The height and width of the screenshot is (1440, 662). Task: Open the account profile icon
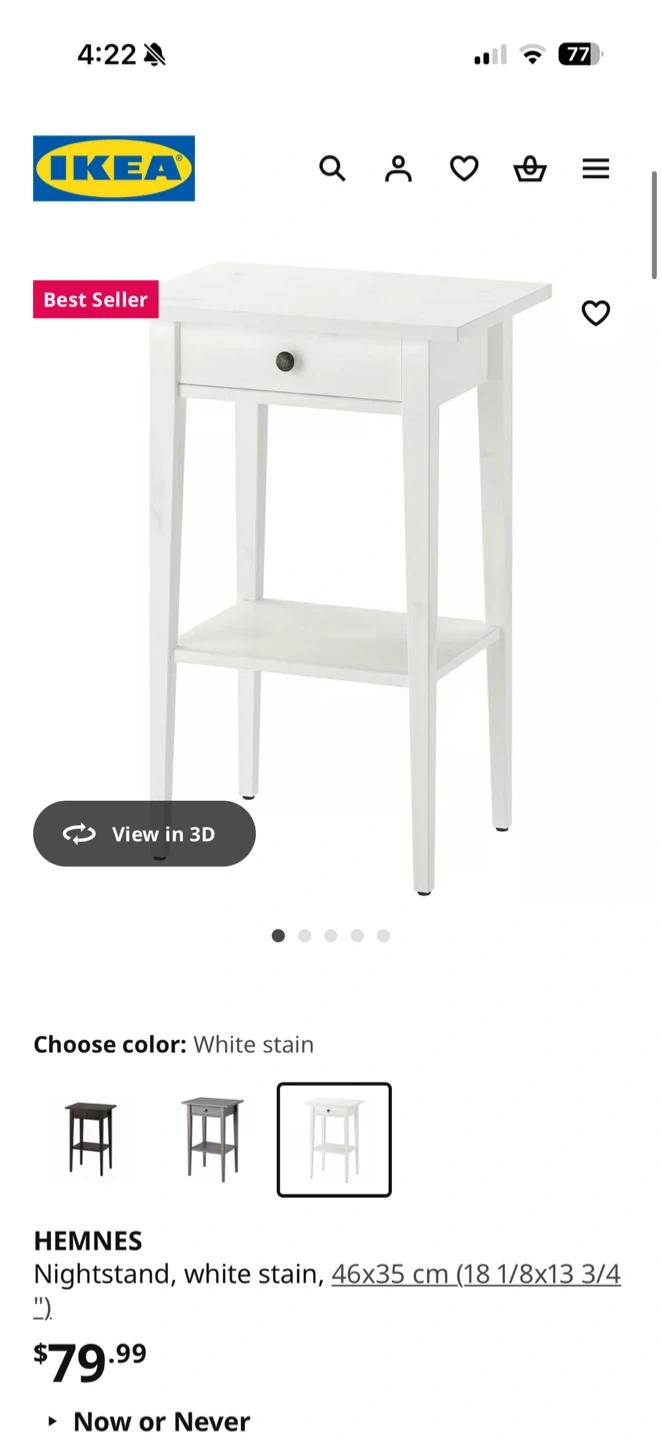tap(398, 168)
